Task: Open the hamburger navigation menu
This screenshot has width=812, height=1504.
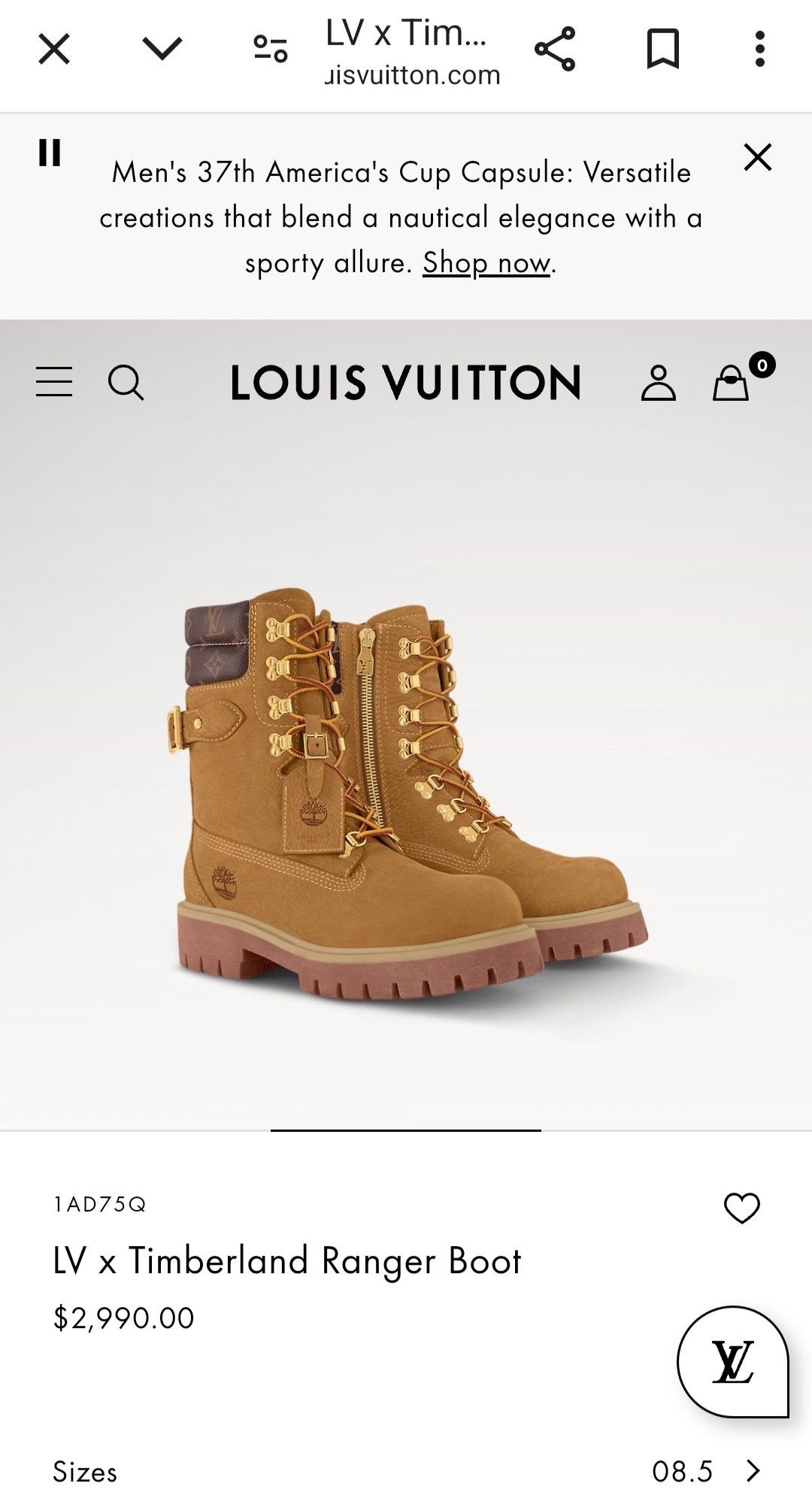Action: (54, 382)
